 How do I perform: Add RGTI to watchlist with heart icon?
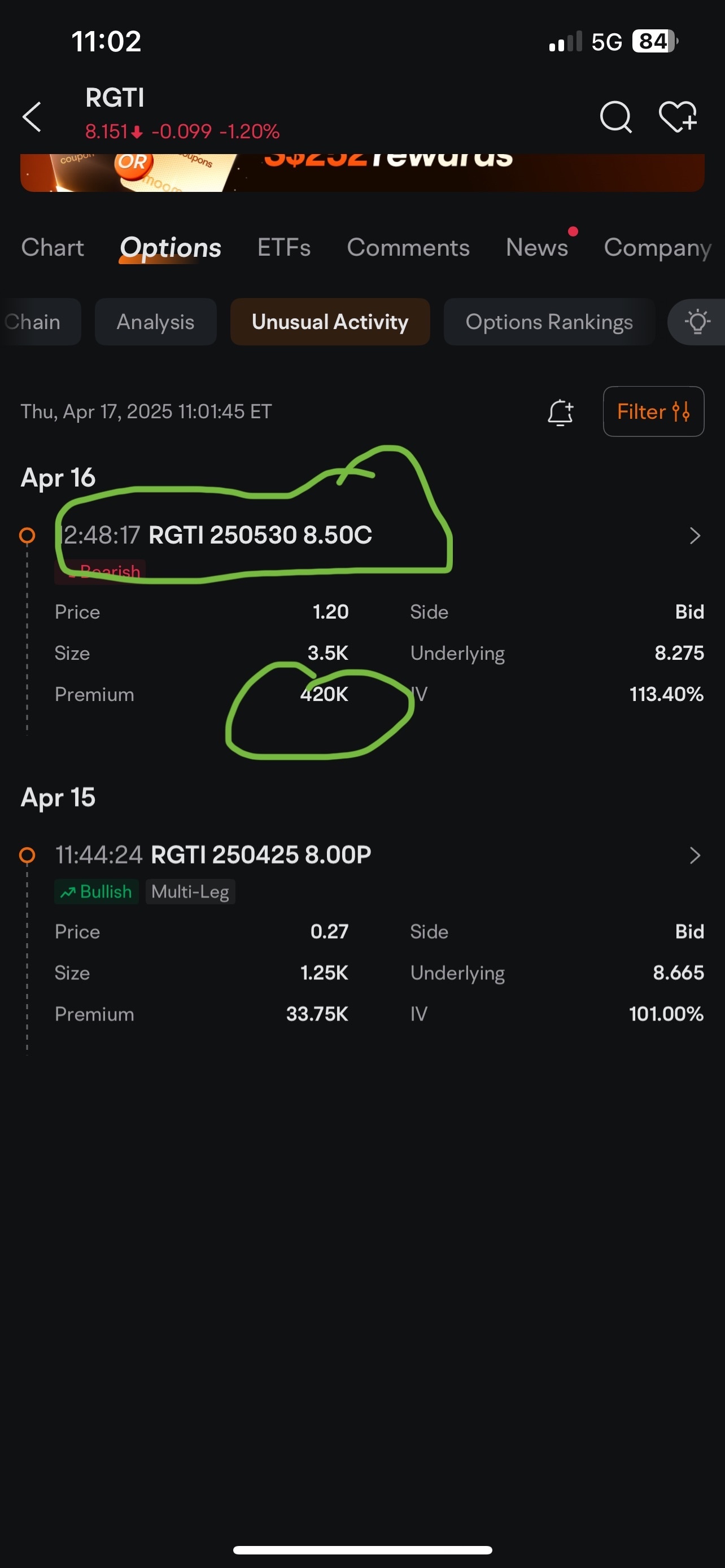click(678, 116)
